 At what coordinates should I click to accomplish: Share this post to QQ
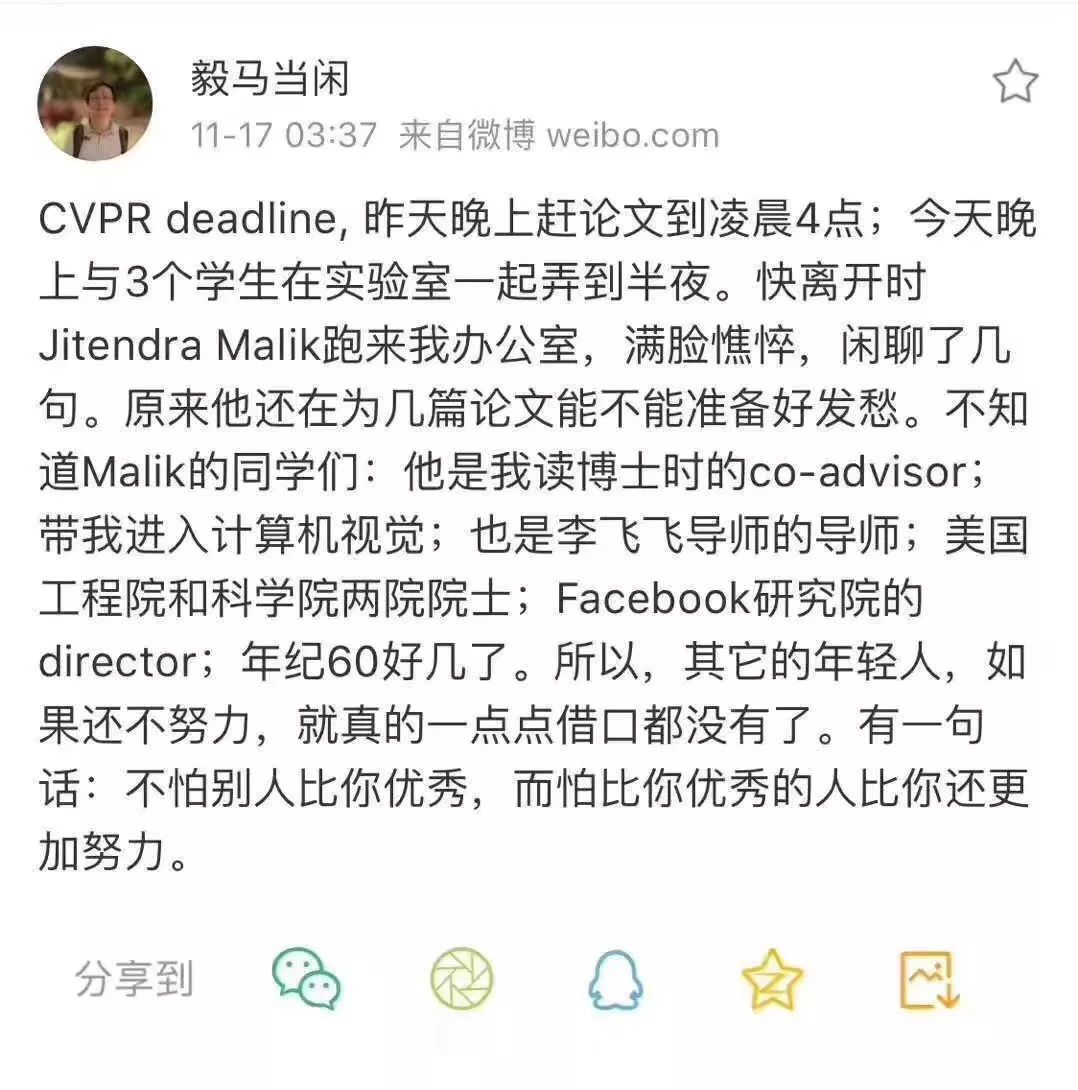point(615,980)
